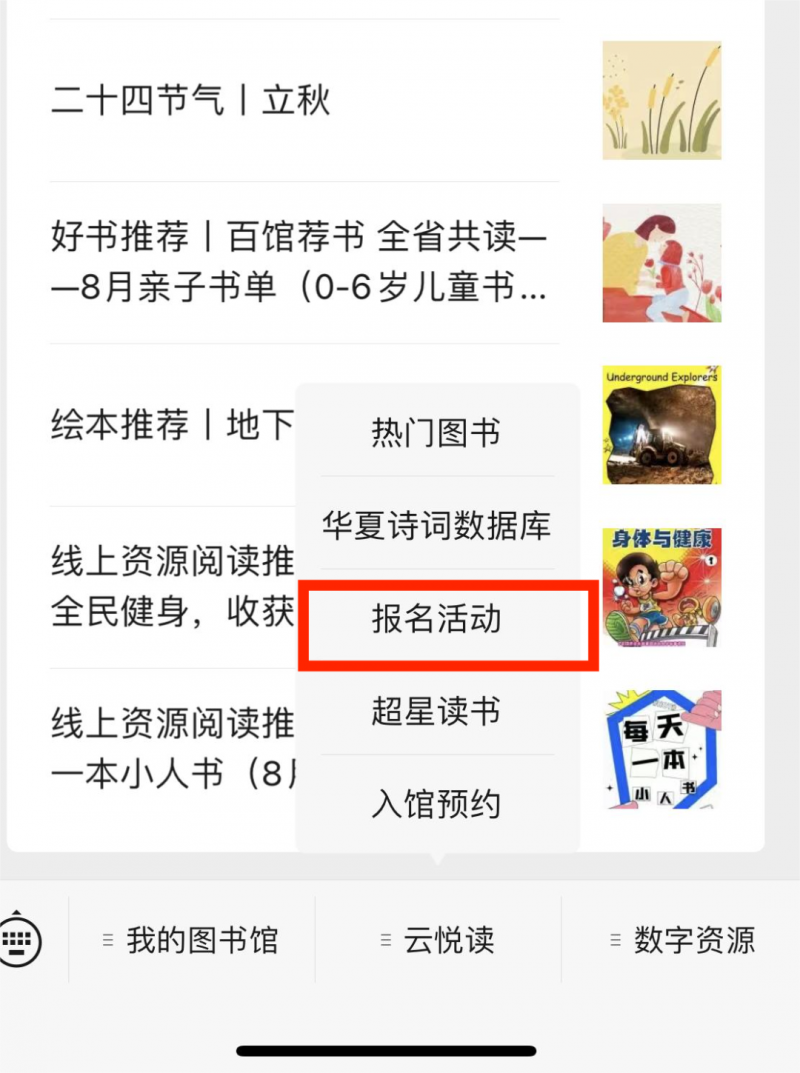
Task: Choose 报名活动 option
Action: tap(436, 620)
